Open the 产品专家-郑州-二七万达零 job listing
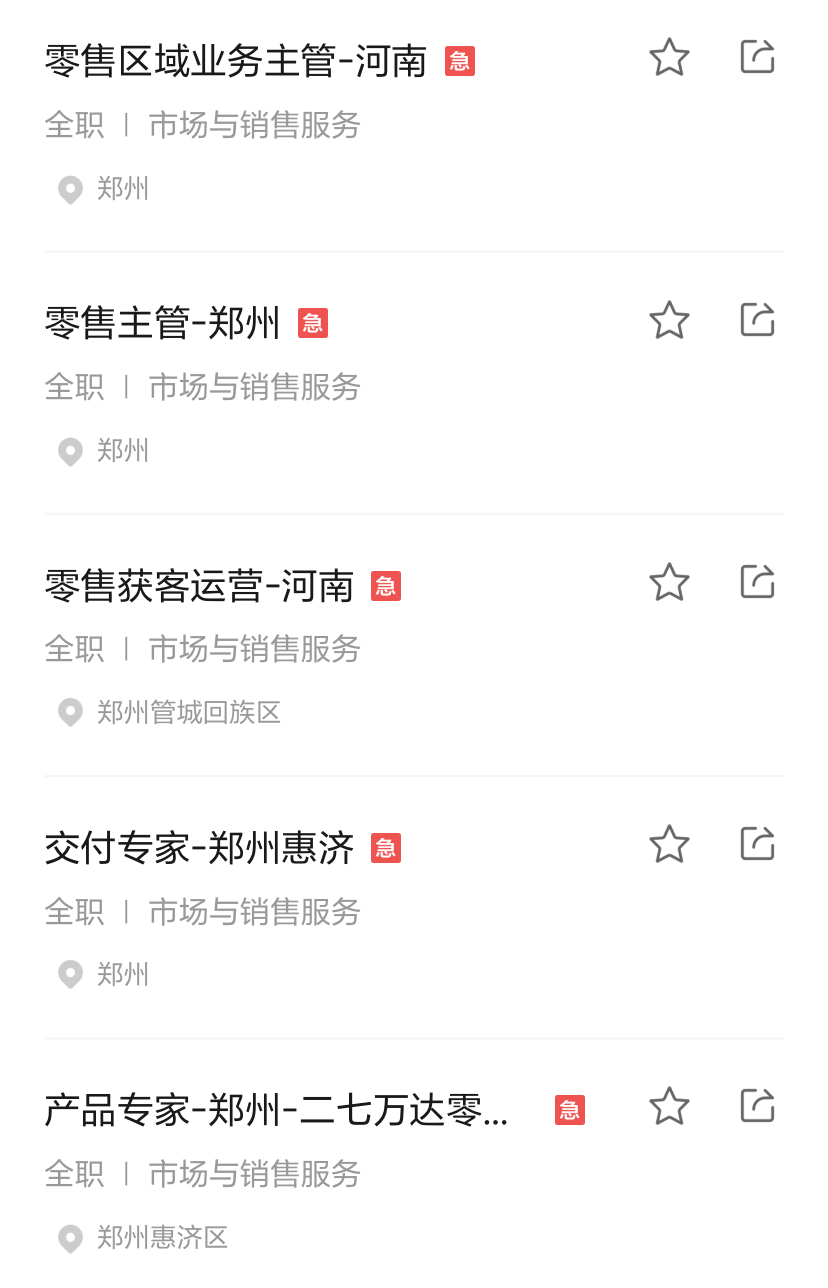828x1288 pixels. [x=276, y=1110]
